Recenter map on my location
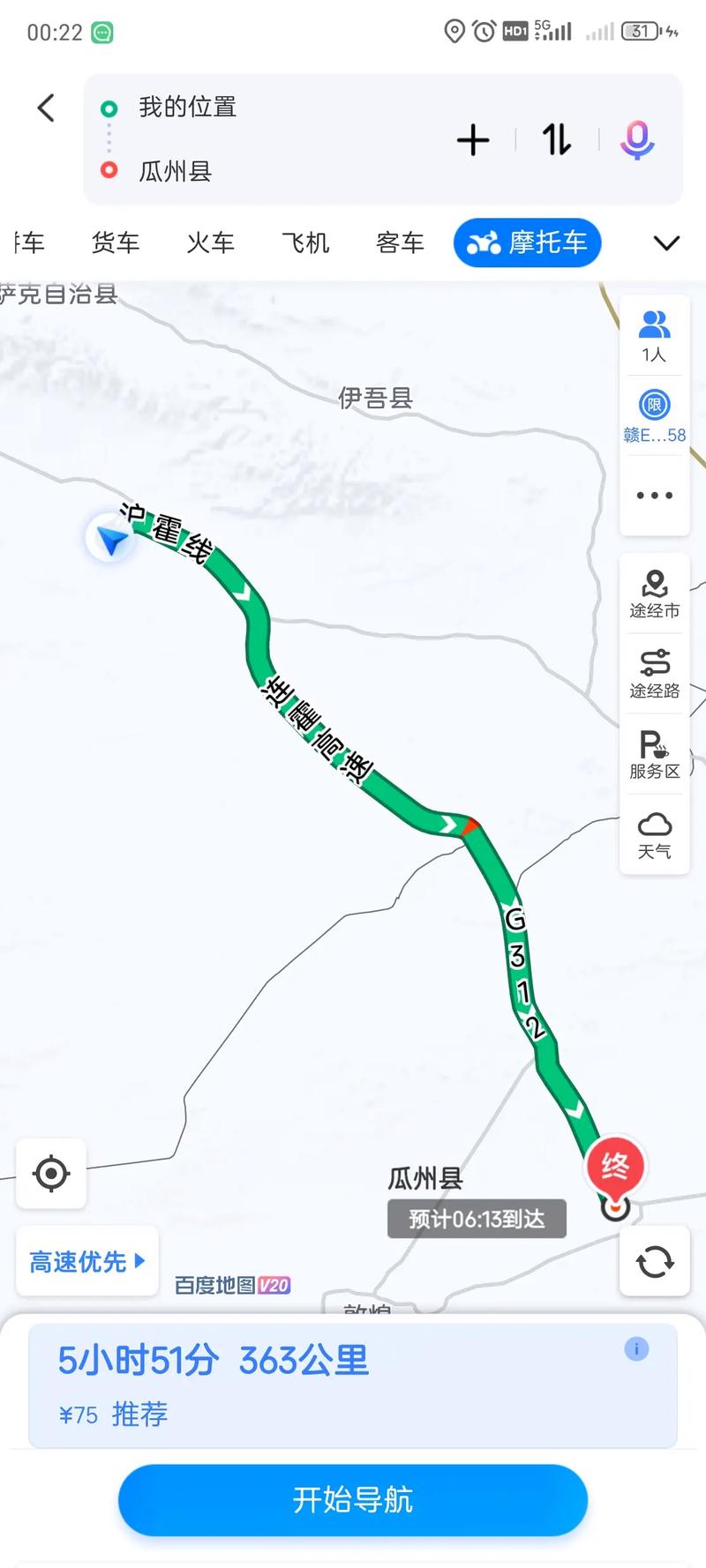Viewport: 706px width, 1568px height. 51,1173
